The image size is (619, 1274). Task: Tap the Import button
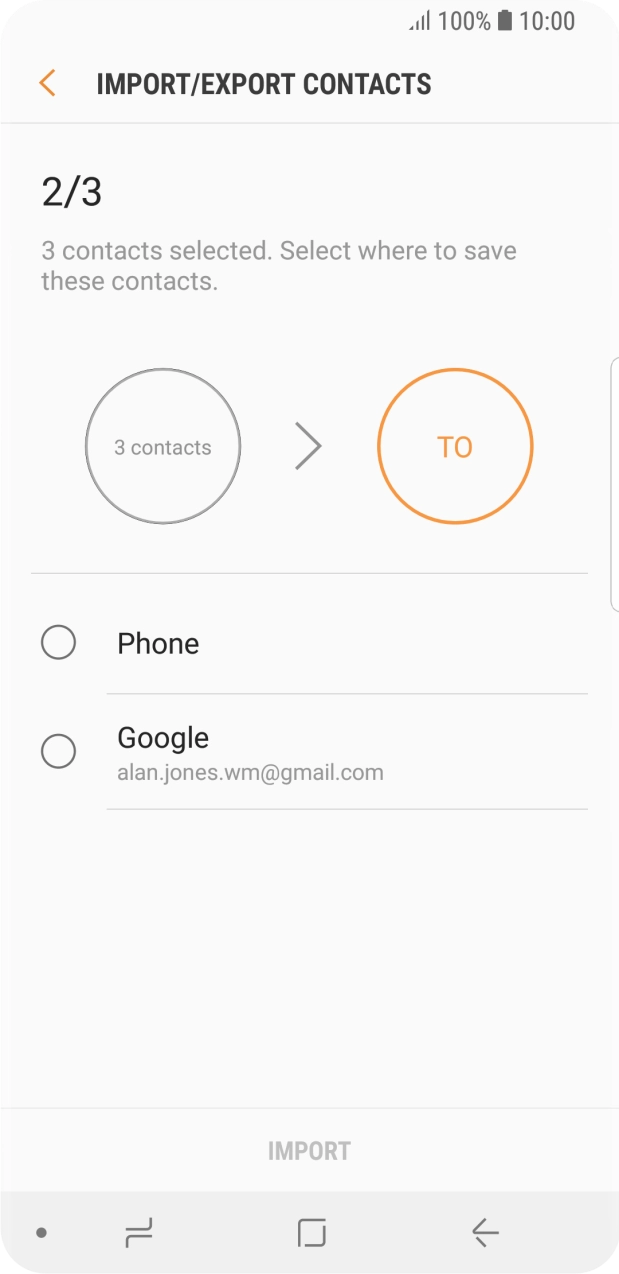pyautogui.click(x=309, y=1151)
